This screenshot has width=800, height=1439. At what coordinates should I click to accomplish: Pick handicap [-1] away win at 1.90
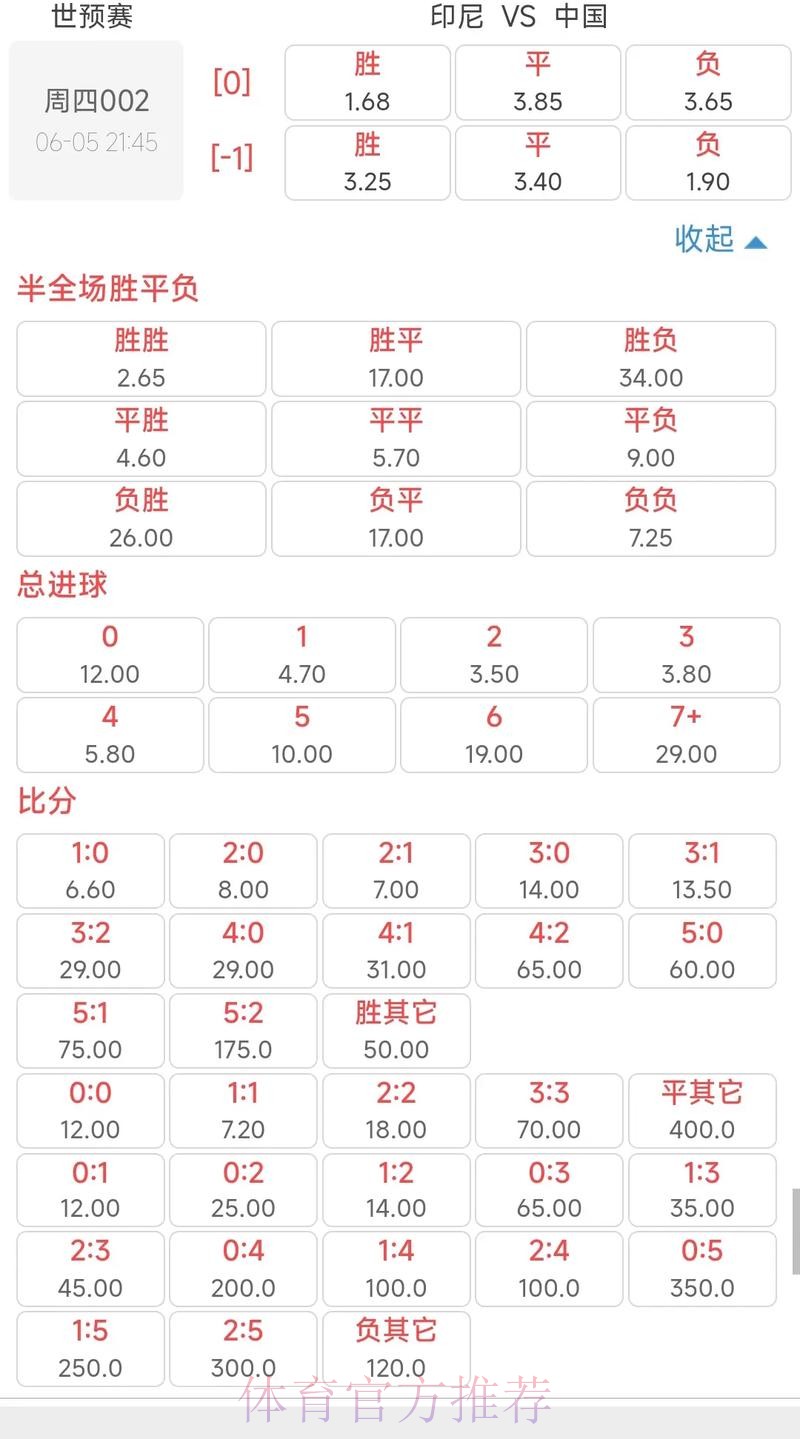(708, 163)
